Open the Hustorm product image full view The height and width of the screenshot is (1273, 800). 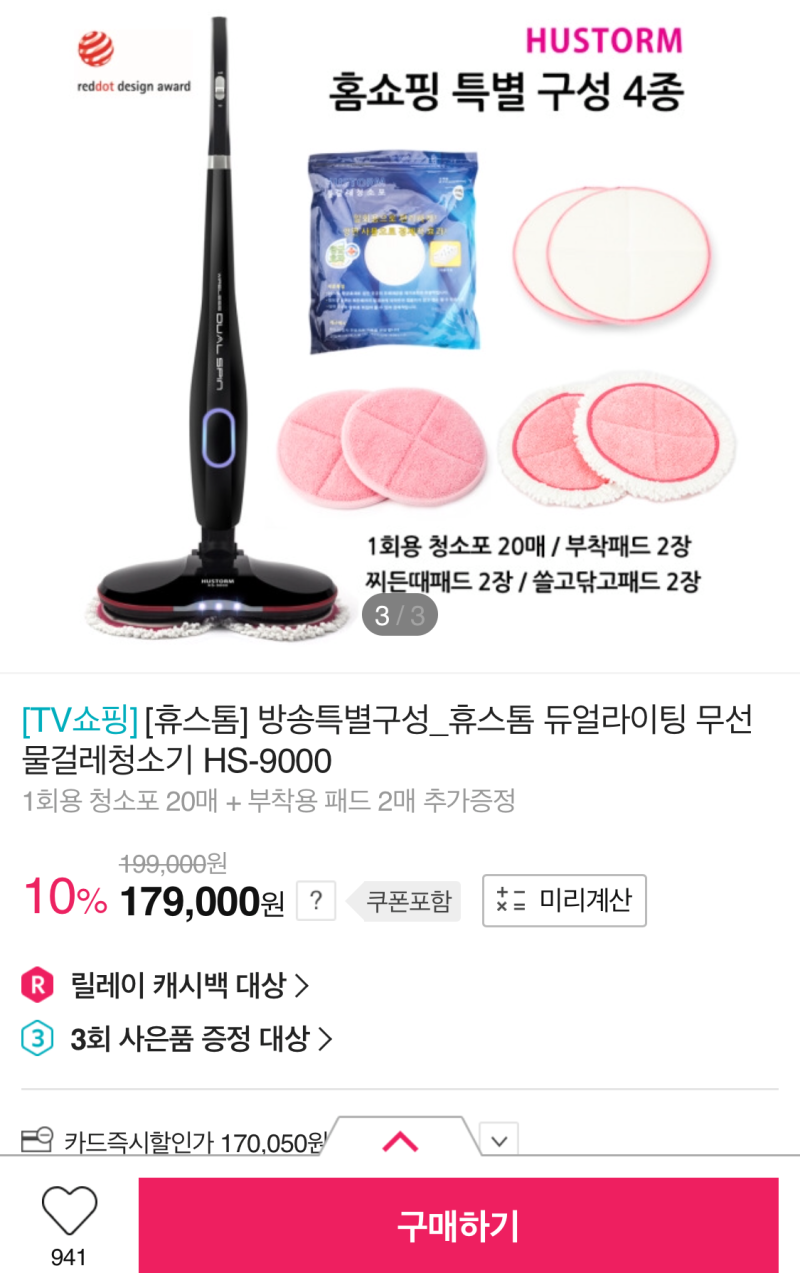point(400,330)
